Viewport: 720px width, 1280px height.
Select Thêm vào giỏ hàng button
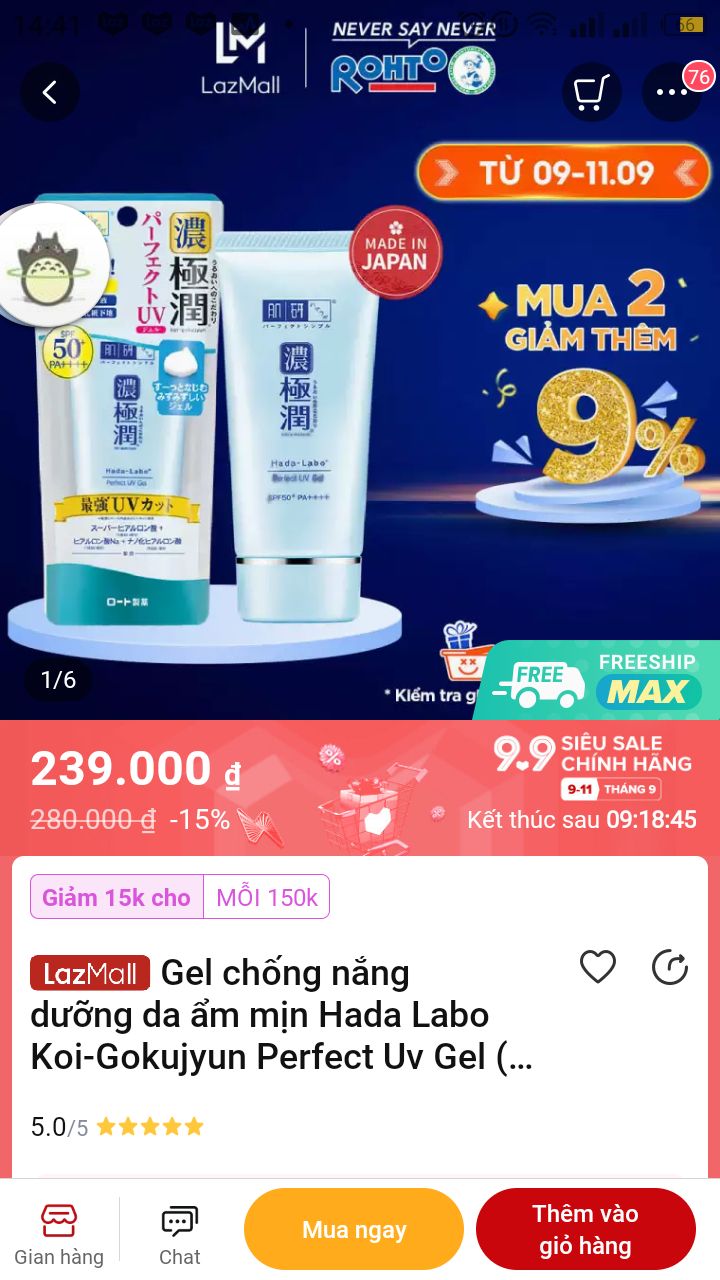(585, 1229)
